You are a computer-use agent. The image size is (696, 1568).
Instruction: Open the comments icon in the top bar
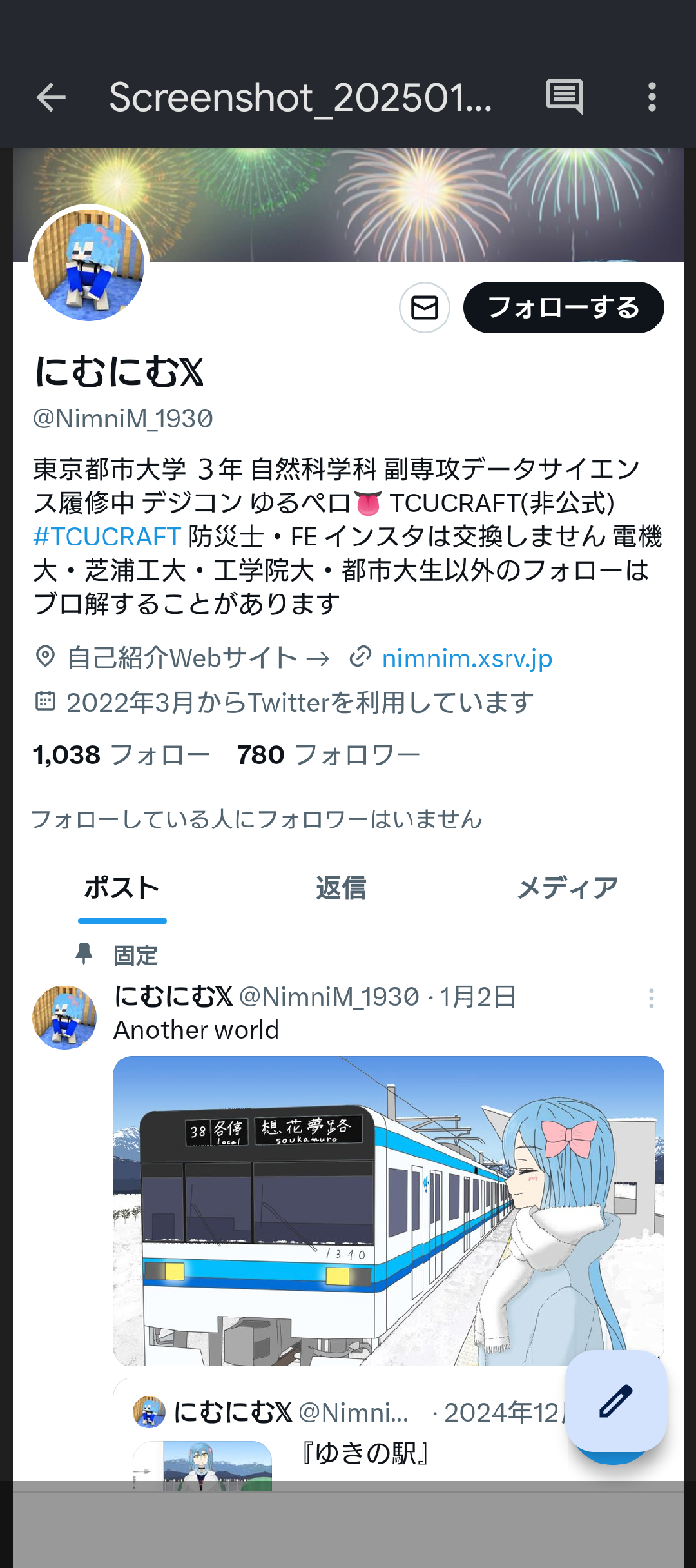point(565,97)
